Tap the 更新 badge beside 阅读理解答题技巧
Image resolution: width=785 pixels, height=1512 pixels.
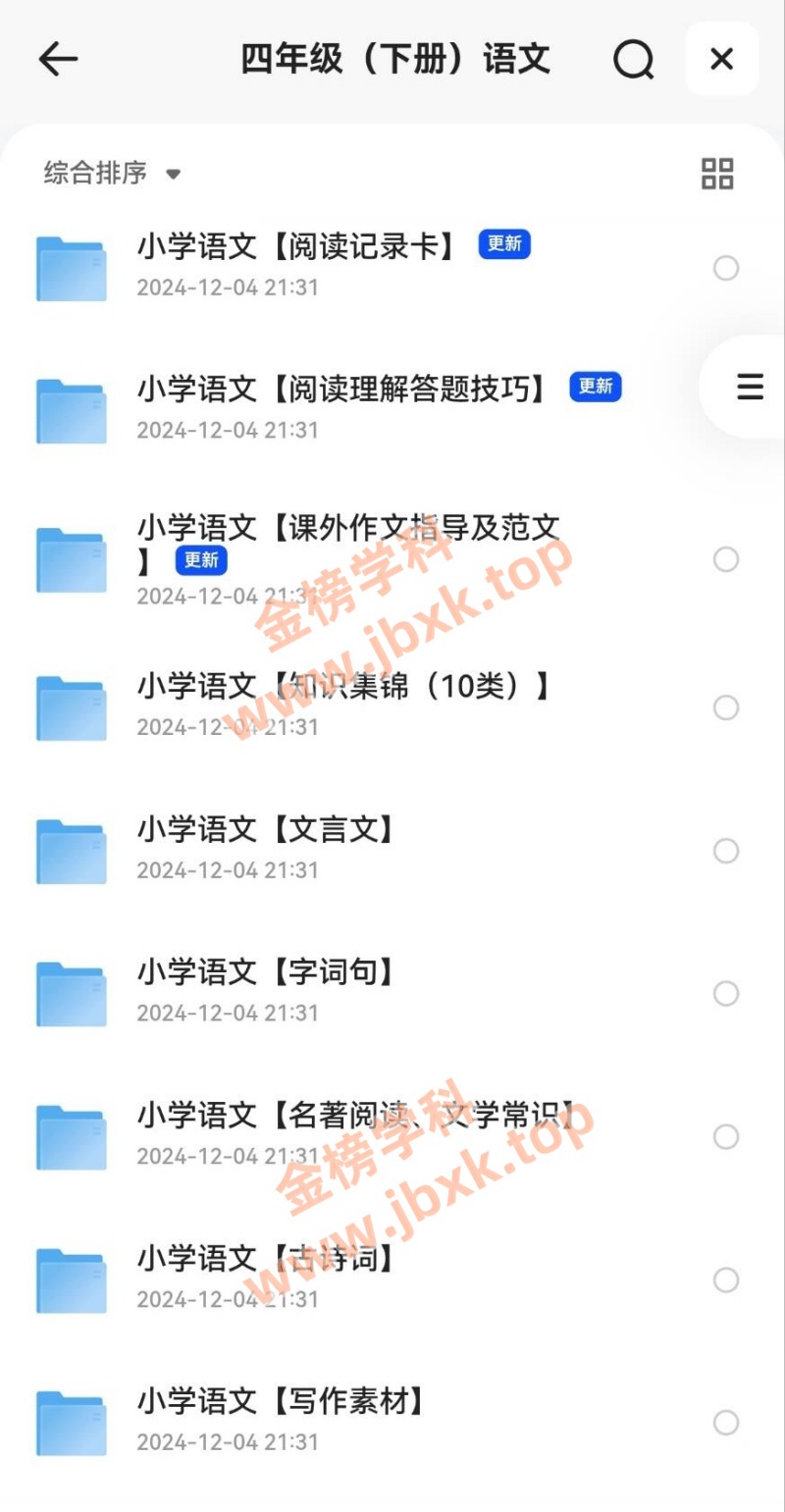[x=595, y=388]
